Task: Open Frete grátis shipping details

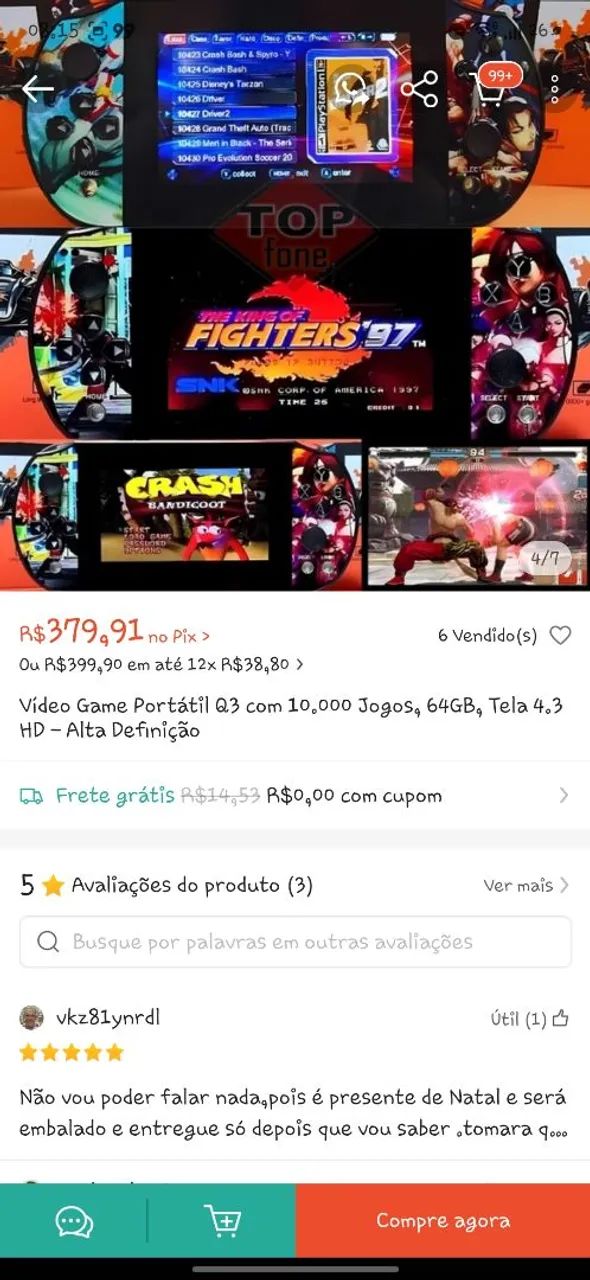Action: pos(295,796)
